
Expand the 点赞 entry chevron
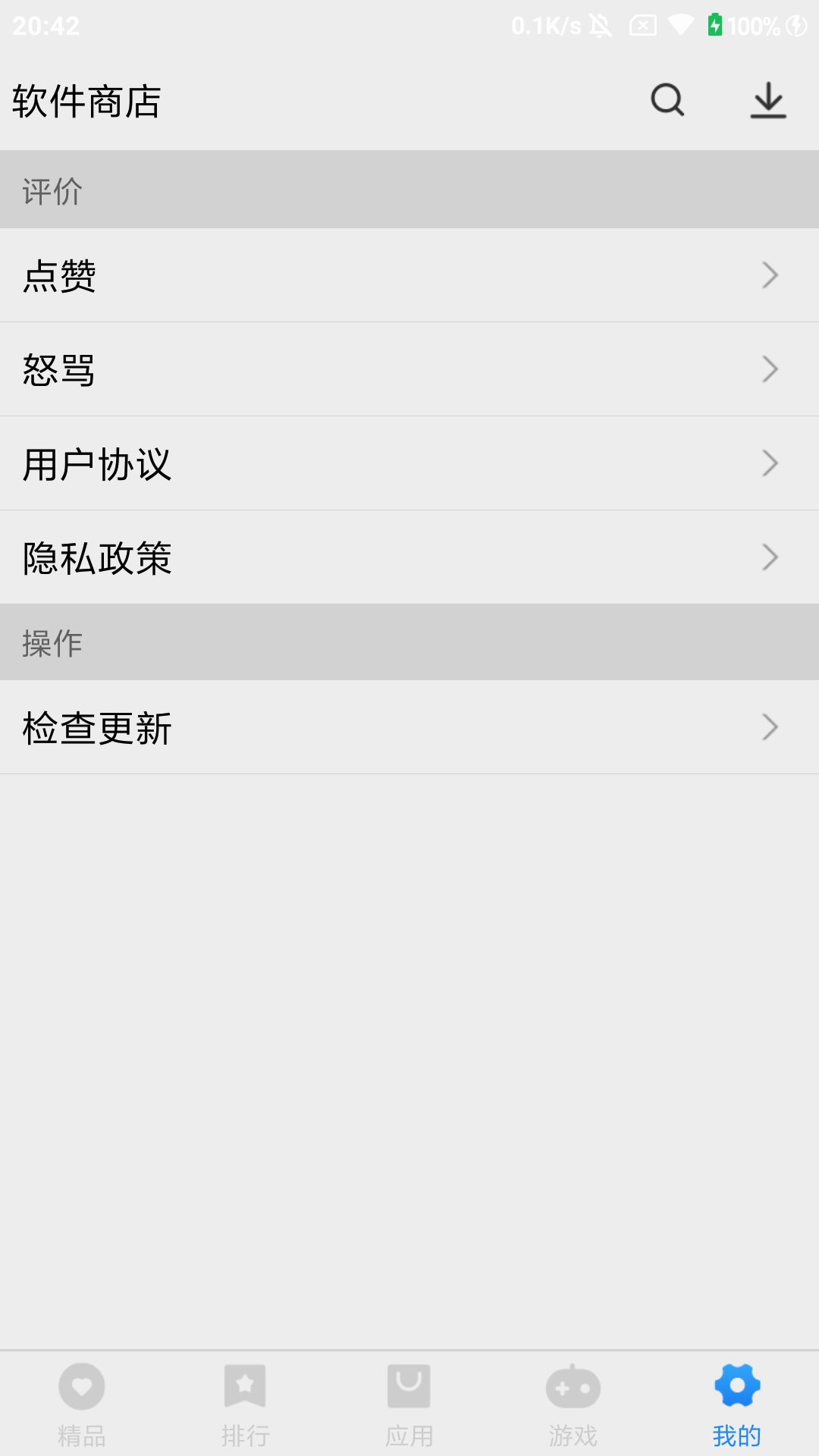click(770, 276)
